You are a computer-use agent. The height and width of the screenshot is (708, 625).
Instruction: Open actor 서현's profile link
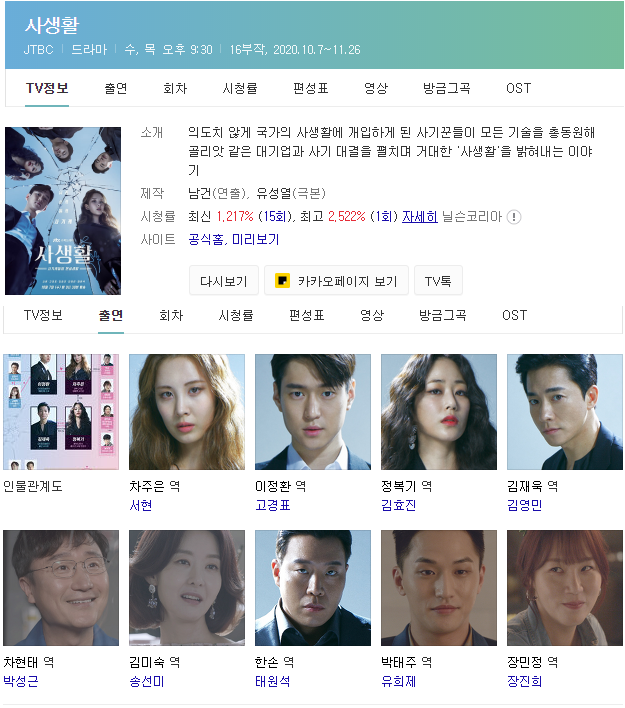pos(141,505)
